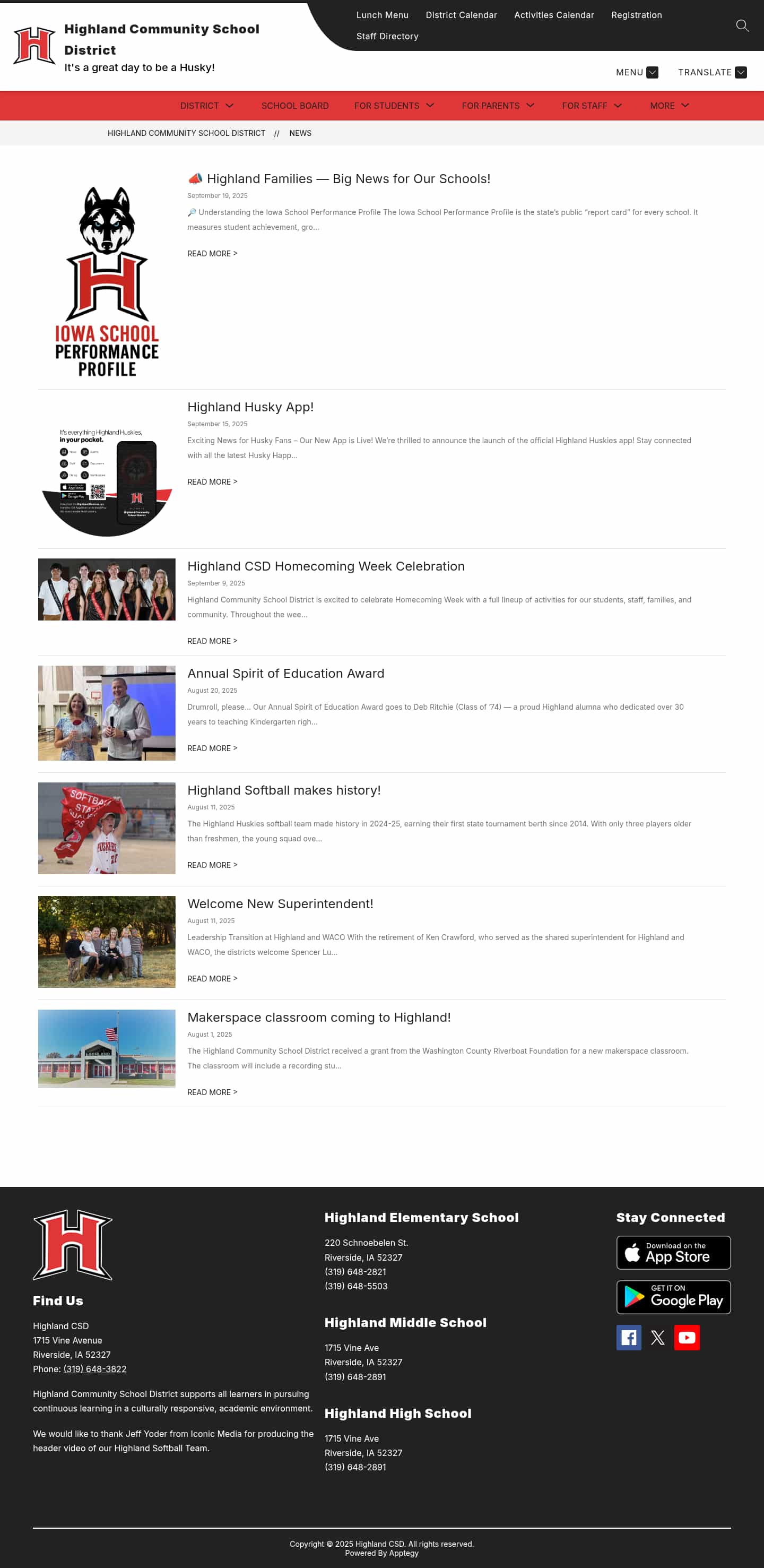Image resolution: width=764 pixels, height=1568 pixels.
Task: Expand the MORE navigation menu
Action: click(669, 106)
